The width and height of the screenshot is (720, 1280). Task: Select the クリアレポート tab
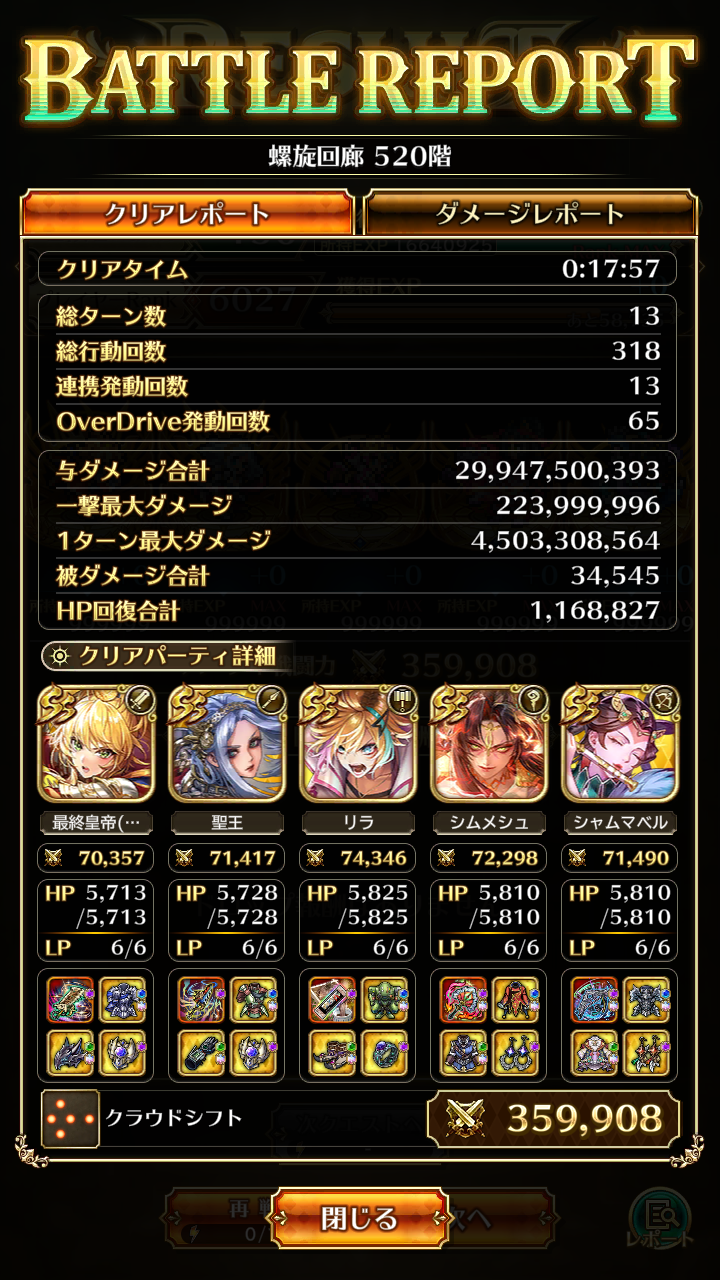(188, 213)
